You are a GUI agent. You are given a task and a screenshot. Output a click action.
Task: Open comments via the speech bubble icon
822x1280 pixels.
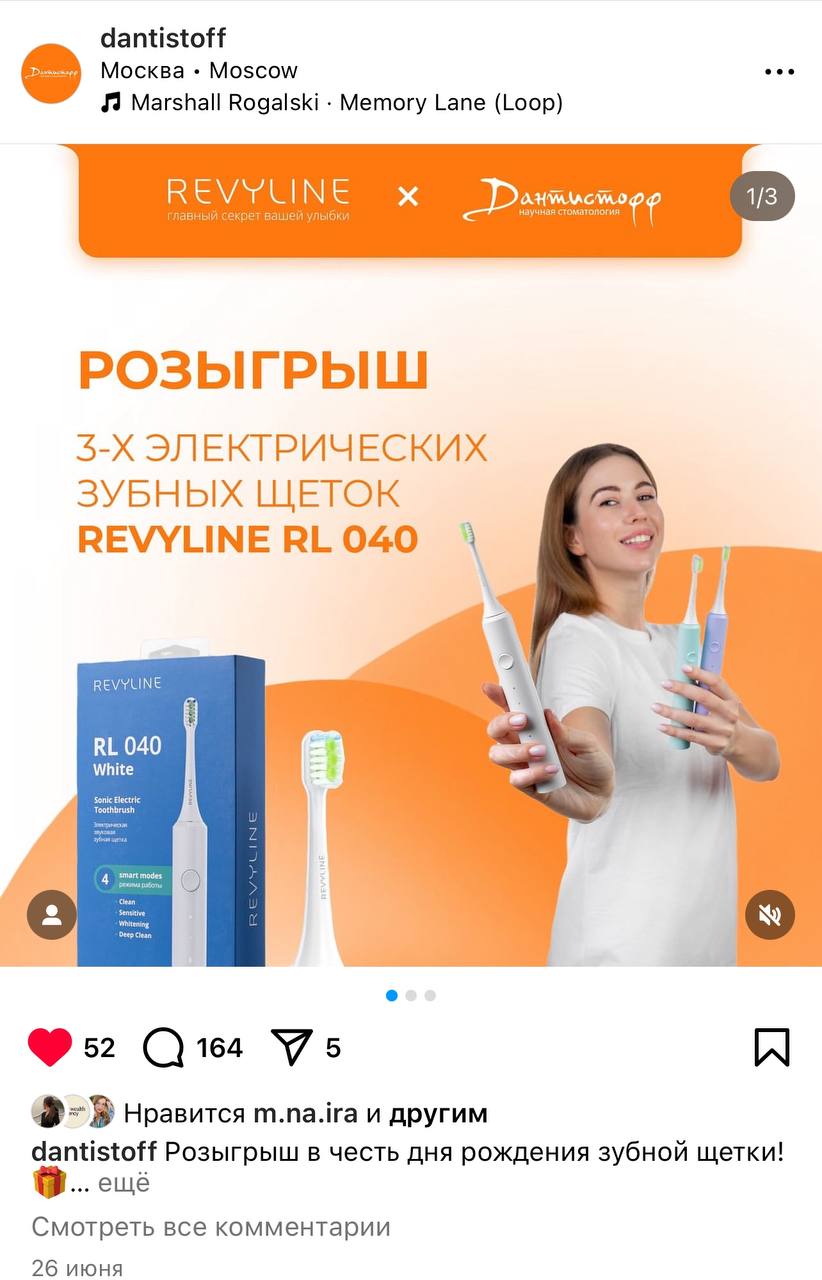(x=164, y=1047)
